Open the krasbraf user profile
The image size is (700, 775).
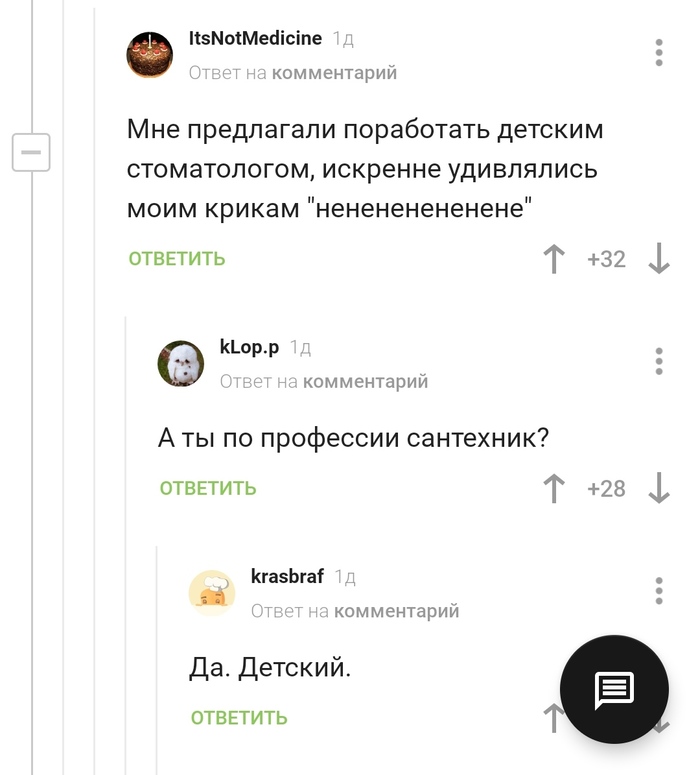tap(287, 577)
